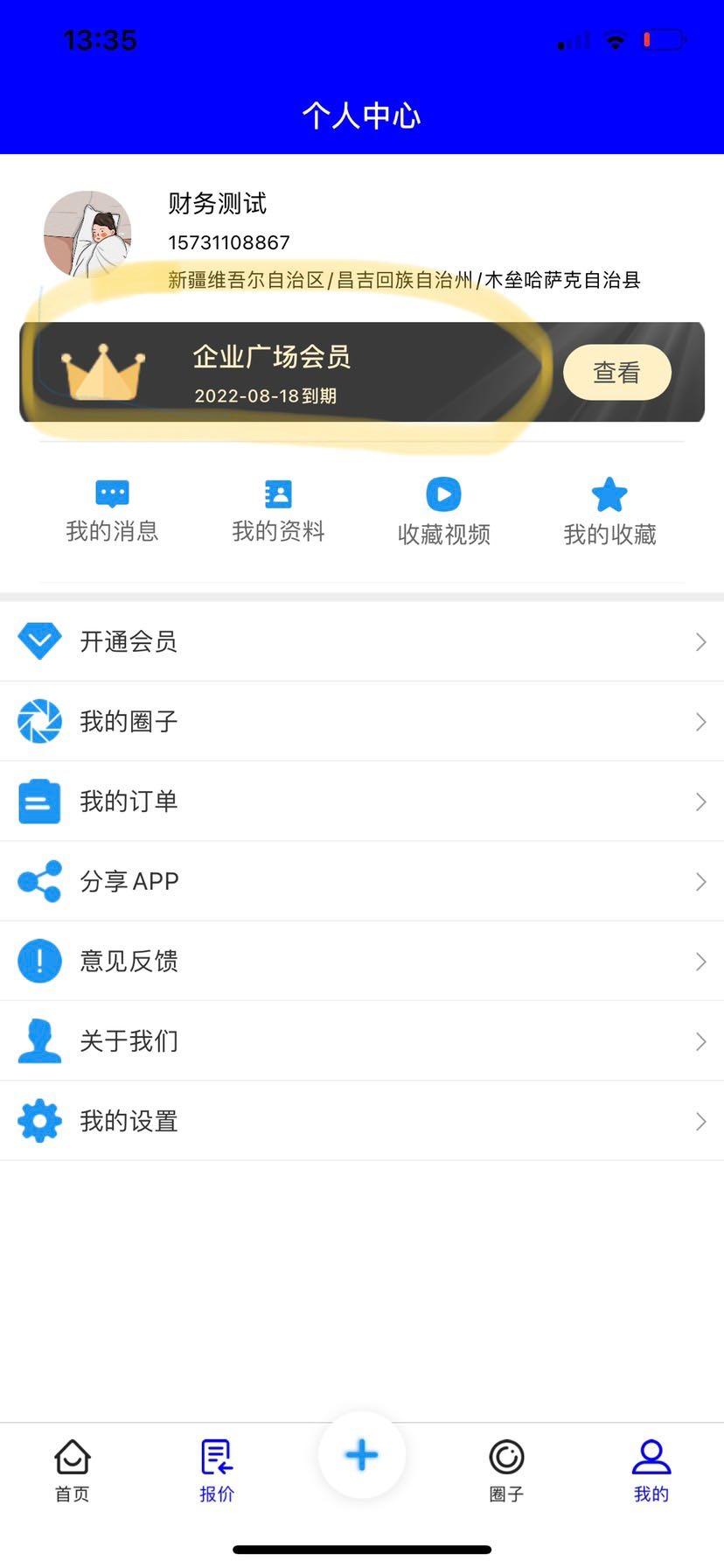Open 我的消息 messages

tap(112, 511)
